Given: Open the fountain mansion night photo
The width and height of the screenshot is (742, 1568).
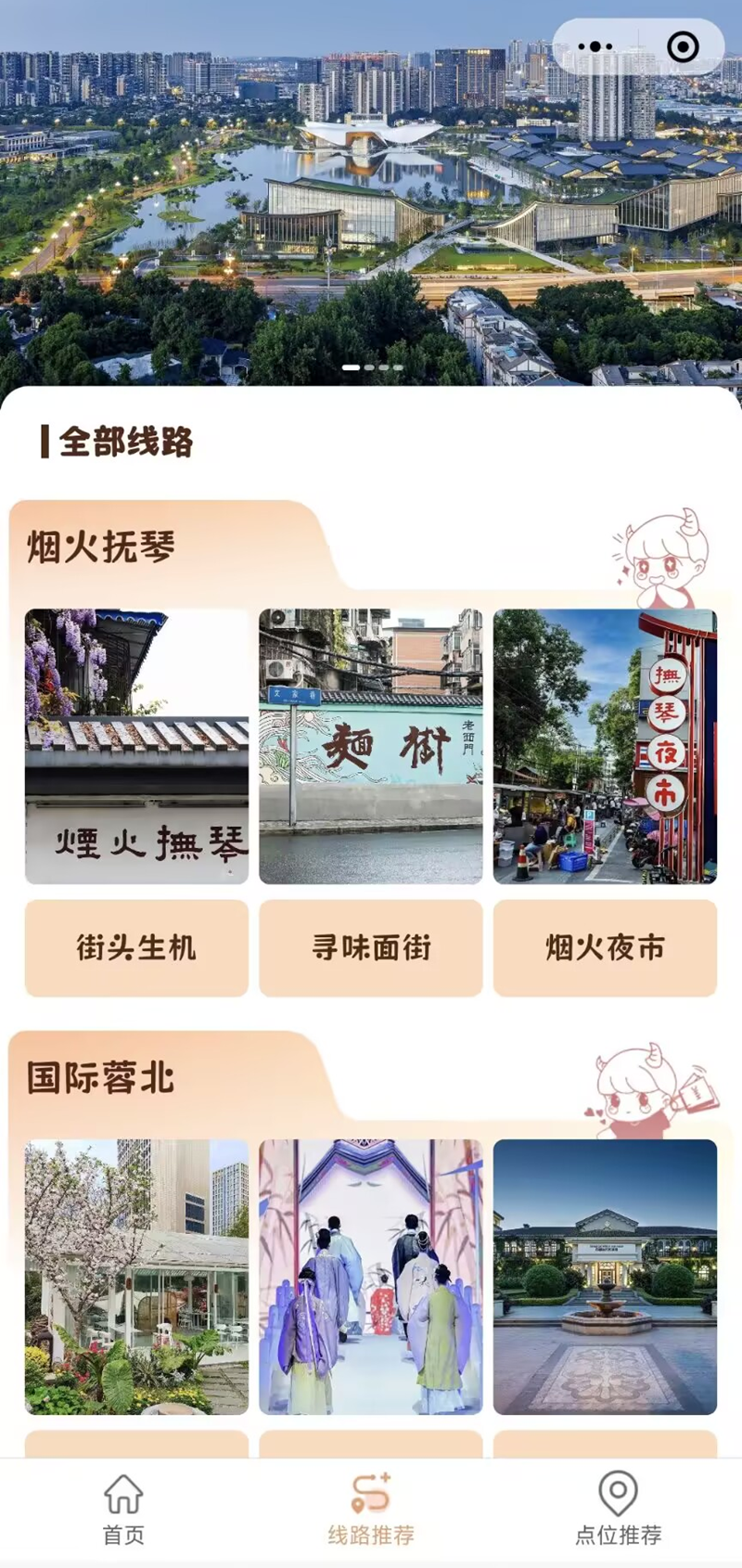Looking at the screenshot, I should click(x=605, y=1277).
